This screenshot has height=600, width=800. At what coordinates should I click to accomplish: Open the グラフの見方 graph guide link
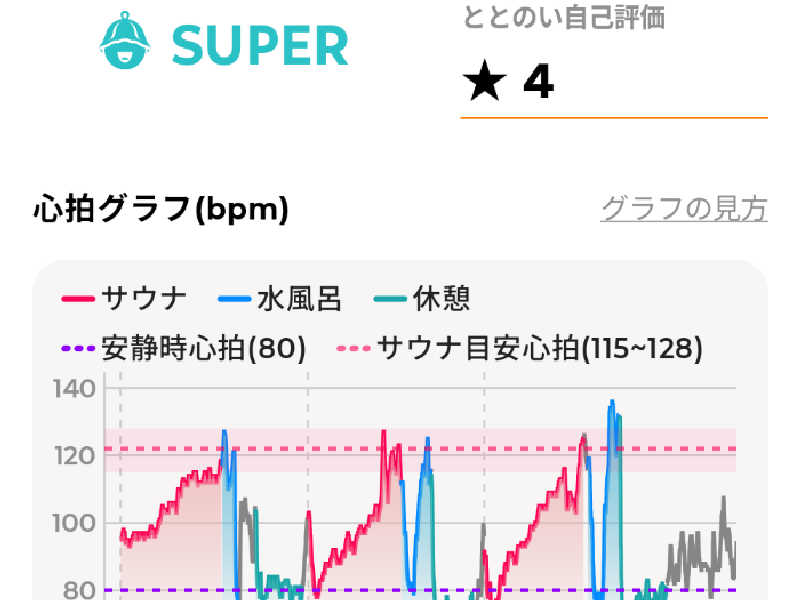click(684, 209)
